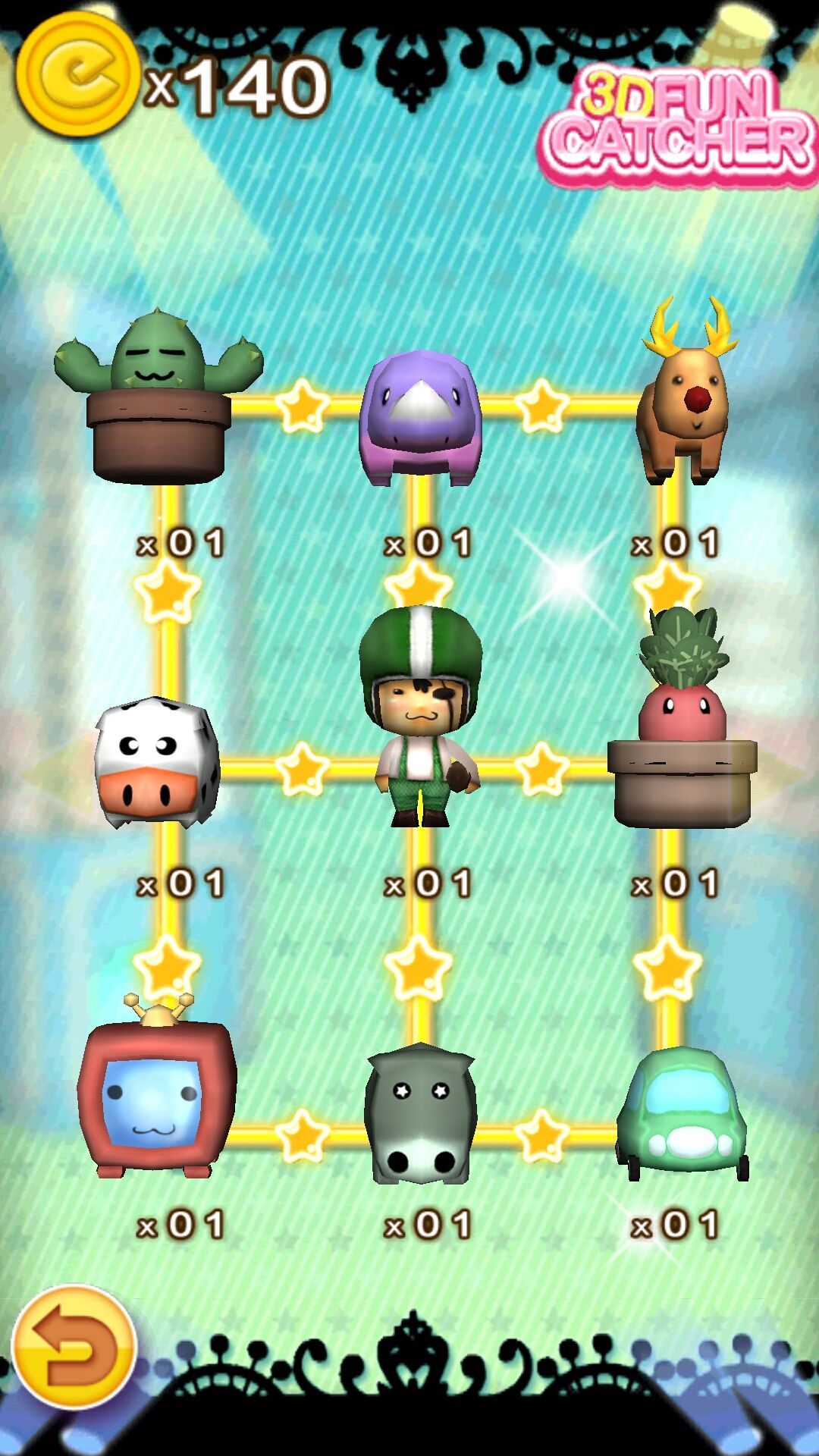The width and height of the screenshot is (819, 1456).
Task: Select the green car character
Action: (x=682, y=1115)
